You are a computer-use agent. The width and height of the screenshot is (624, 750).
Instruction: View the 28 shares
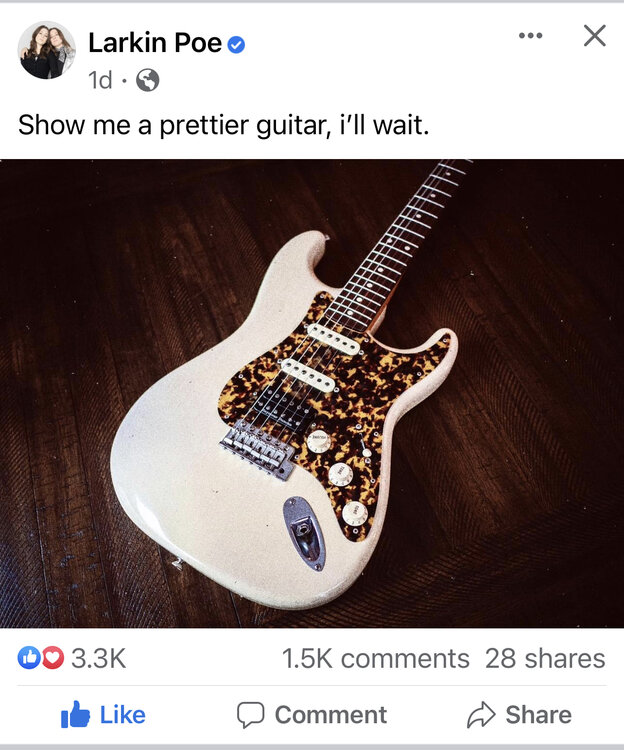545,658
